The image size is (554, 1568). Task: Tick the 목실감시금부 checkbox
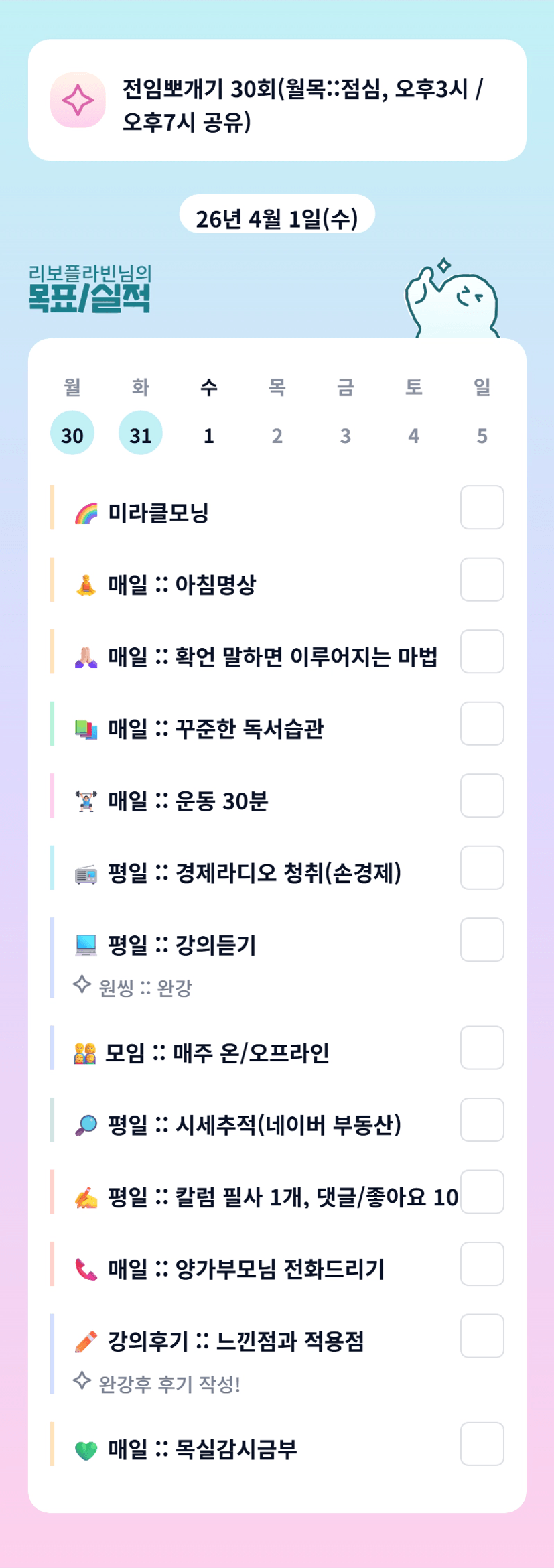pos(482,1444)
